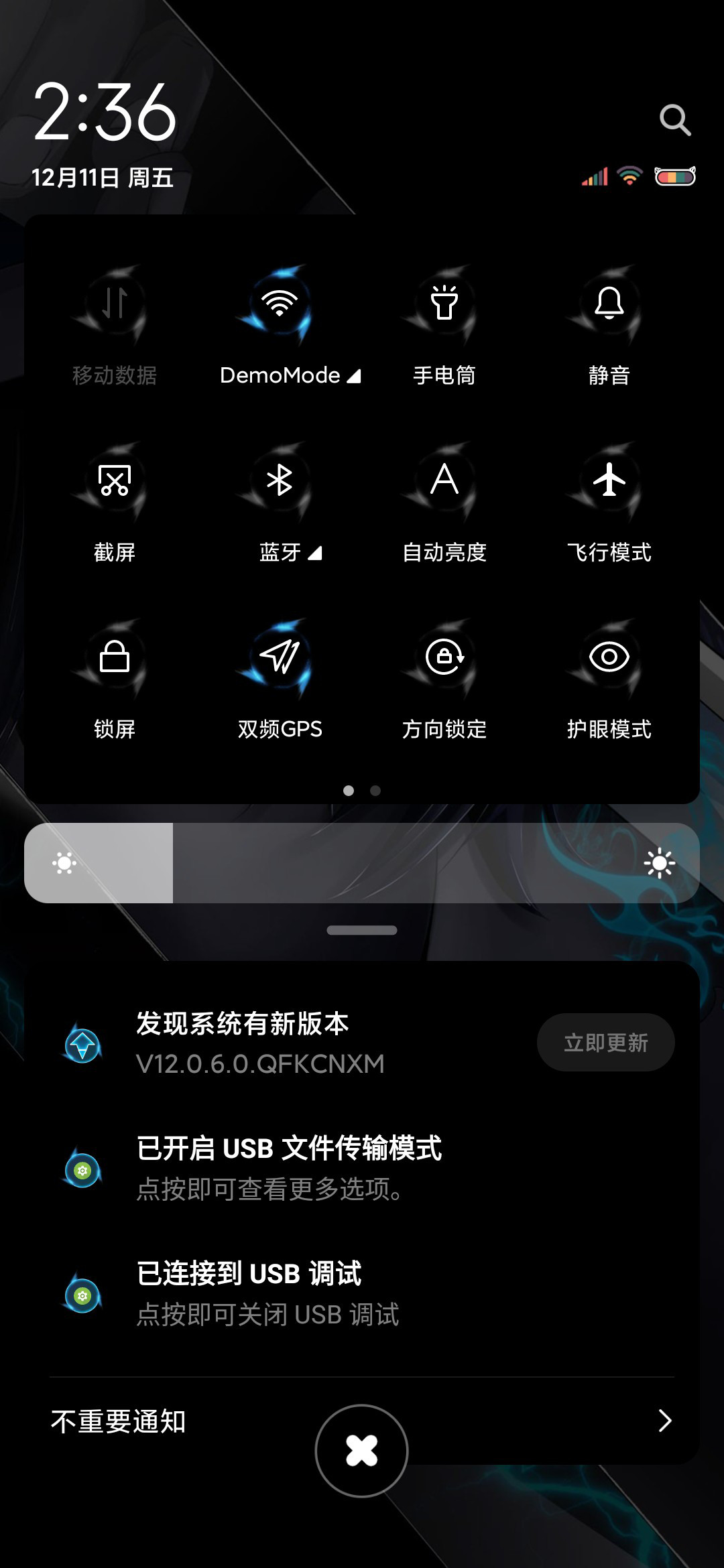Open the USB 文件传输模式 notification

click(x=362, y=1169)
